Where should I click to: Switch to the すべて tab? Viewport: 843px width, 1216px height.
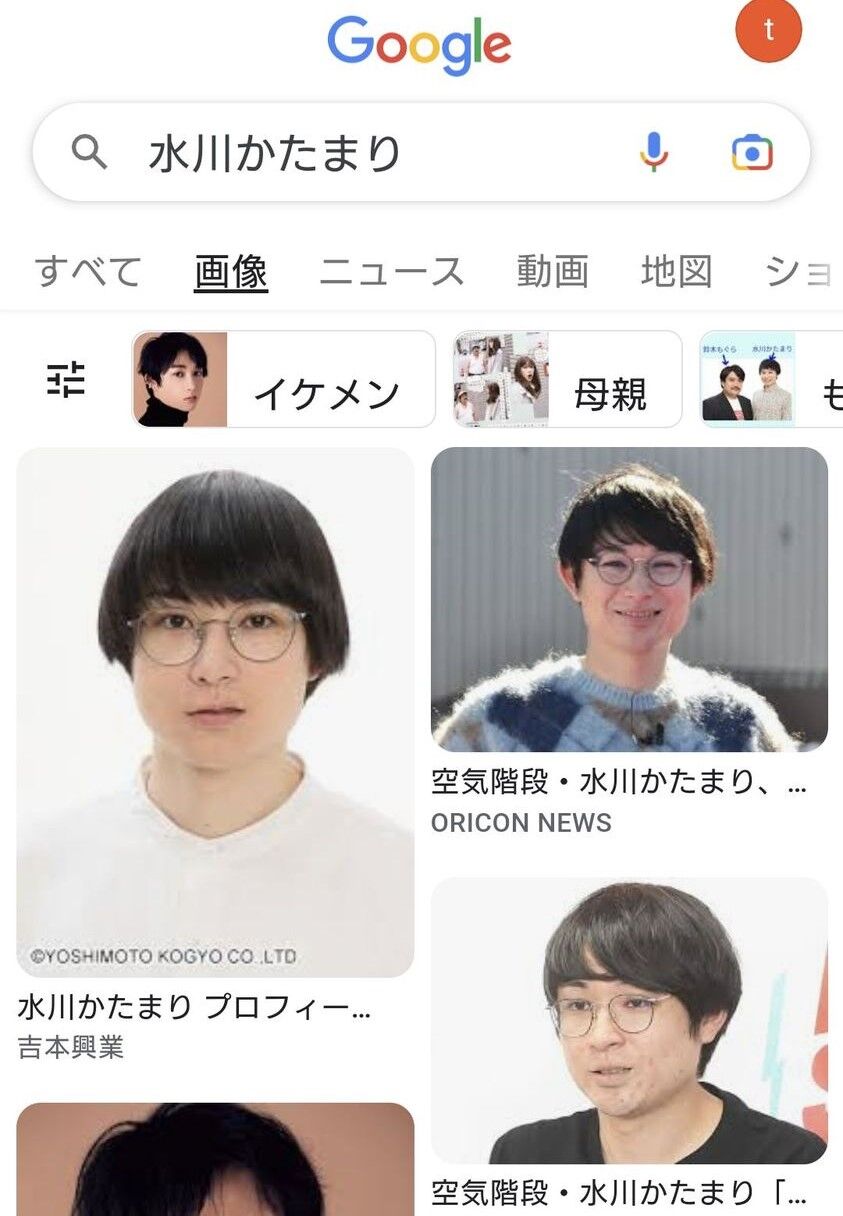87,272
